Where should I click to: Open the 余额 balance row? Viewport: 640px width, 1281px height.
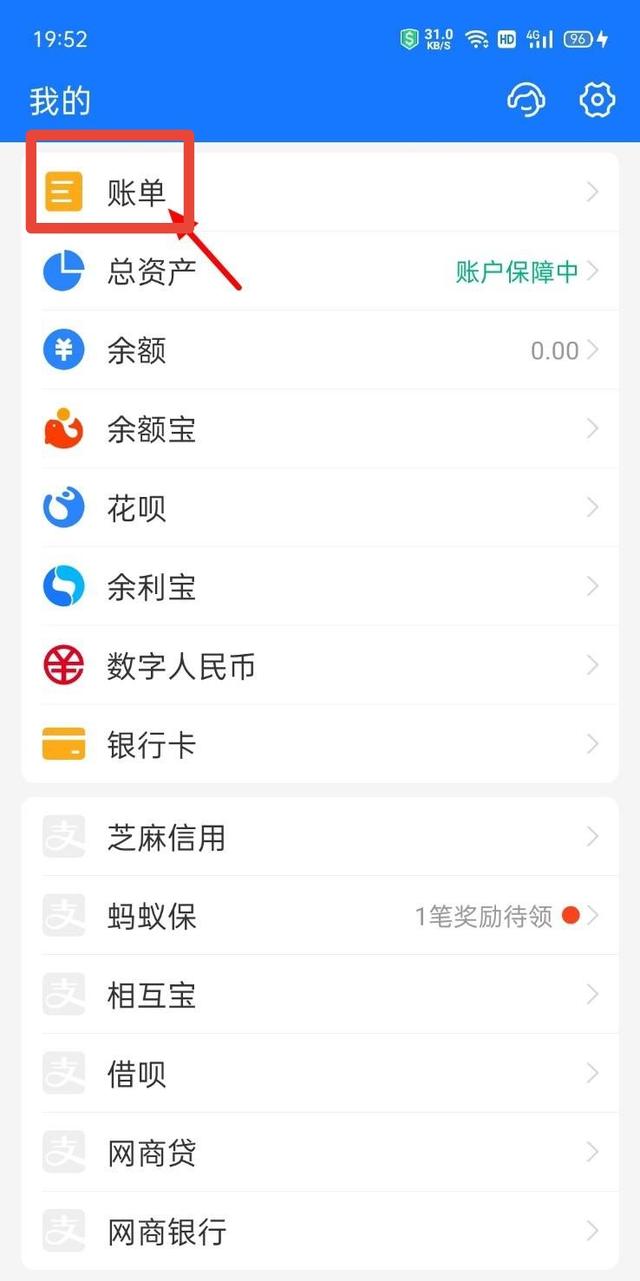point(320,350)
